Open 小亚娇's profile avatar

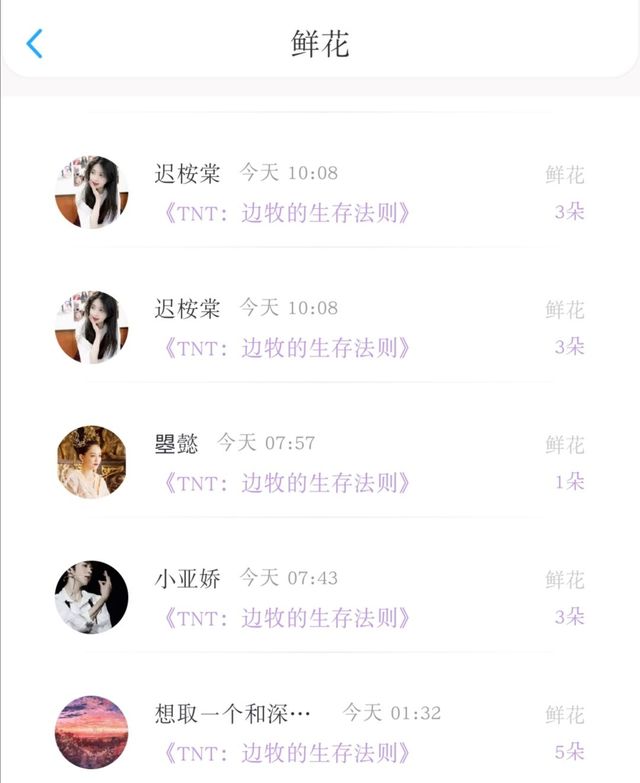pos(91,597)
